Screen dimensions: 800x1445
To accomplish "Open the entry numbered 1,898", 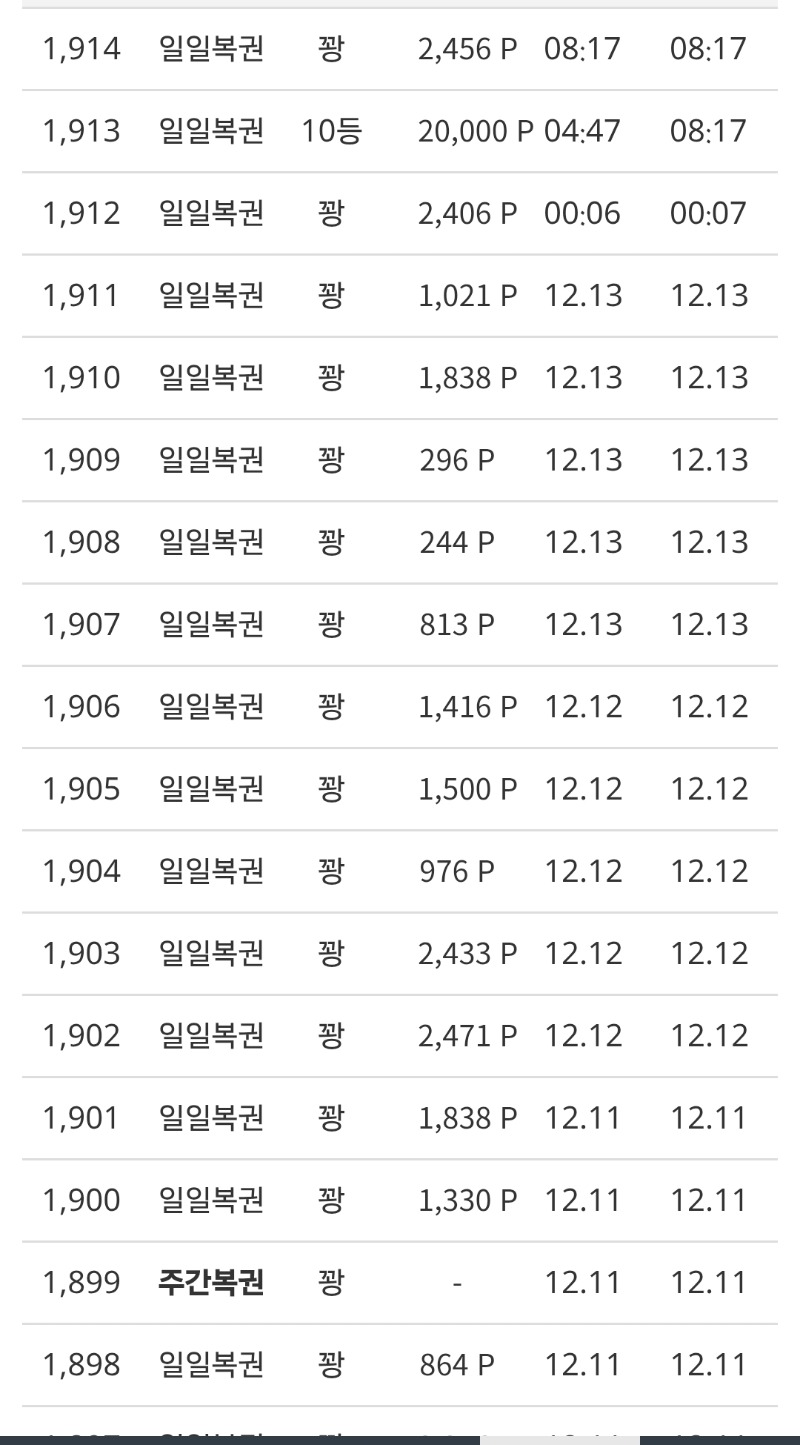I will coord(79,1363).
